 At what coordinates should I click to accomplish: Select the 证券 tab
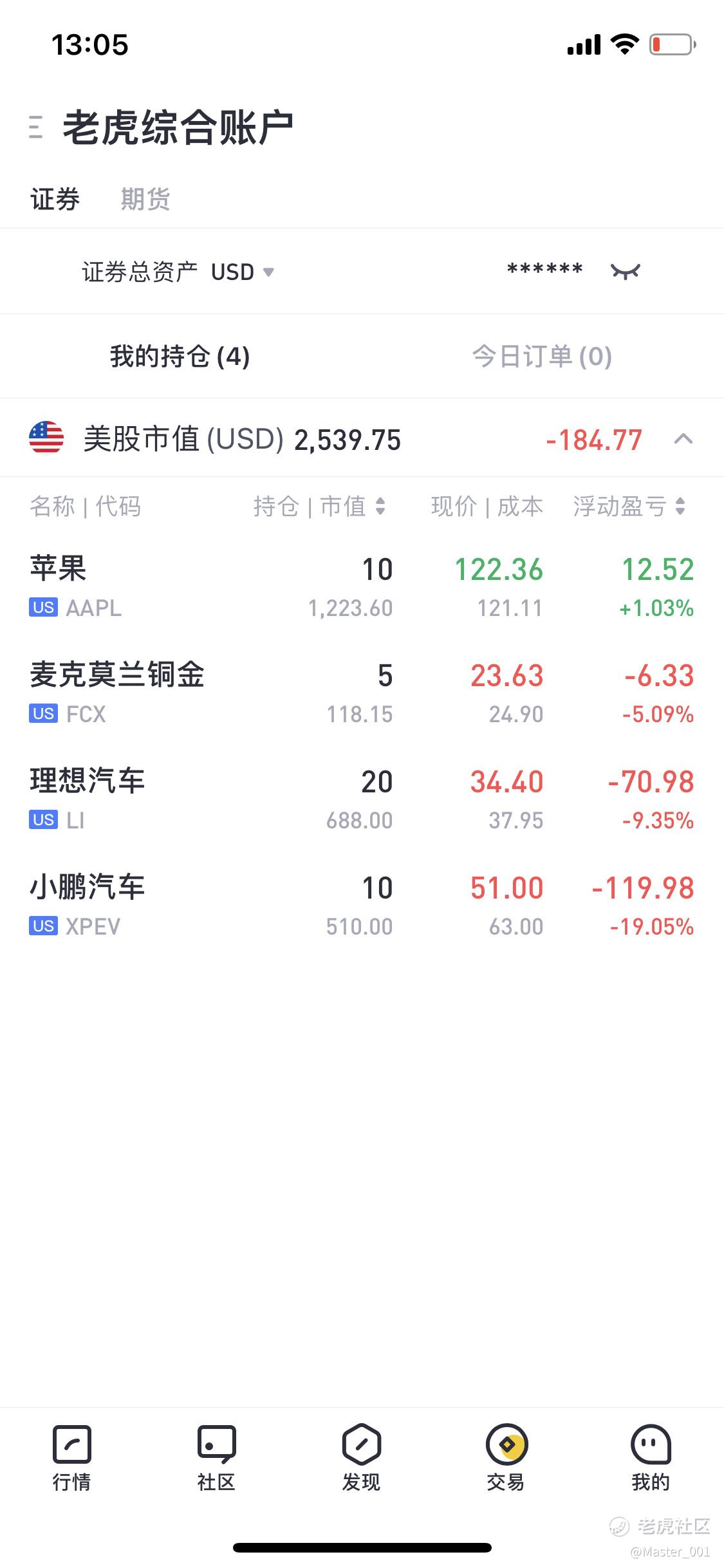click(x=55, y=199)
